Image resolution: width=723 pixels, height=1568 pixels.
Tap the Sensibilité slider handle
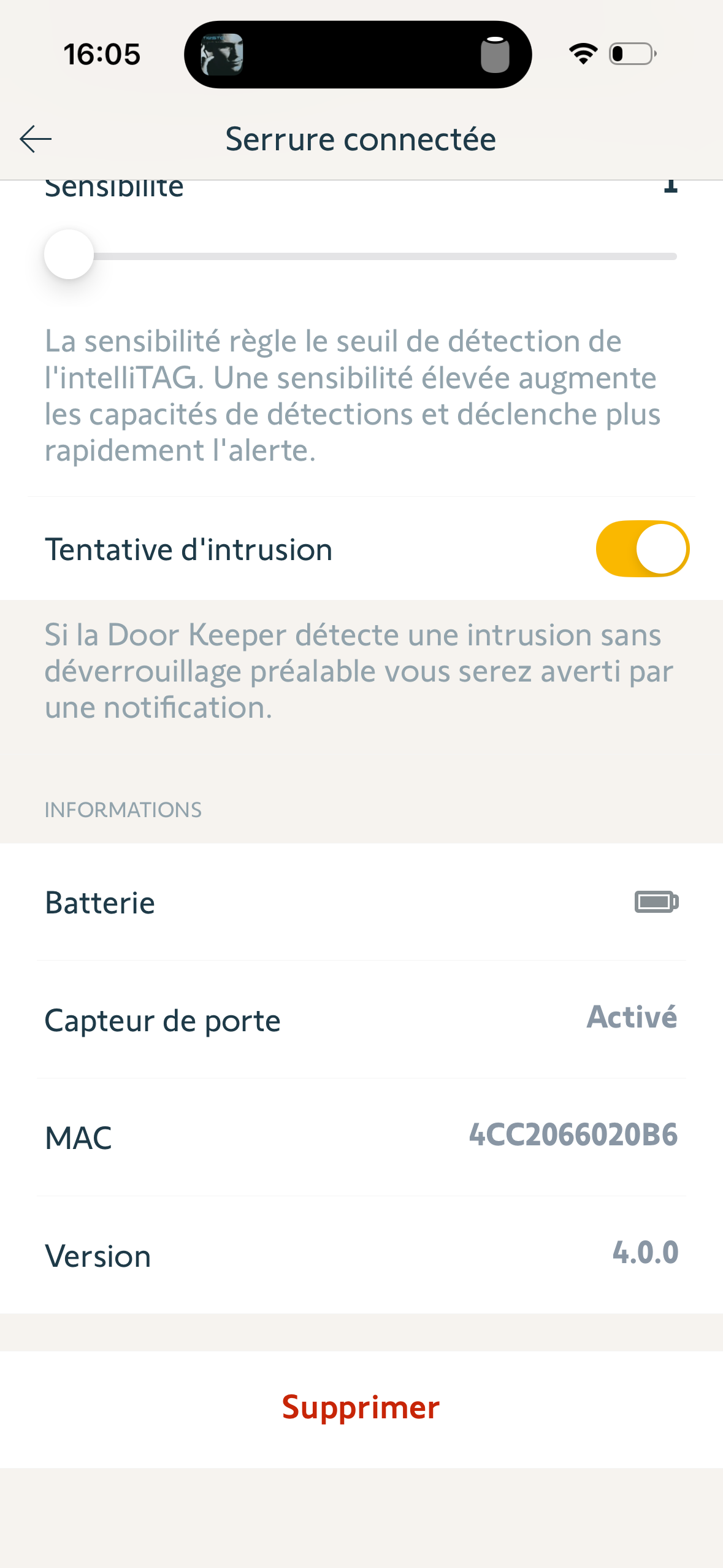pyautogui.click(x=69, y=255)
